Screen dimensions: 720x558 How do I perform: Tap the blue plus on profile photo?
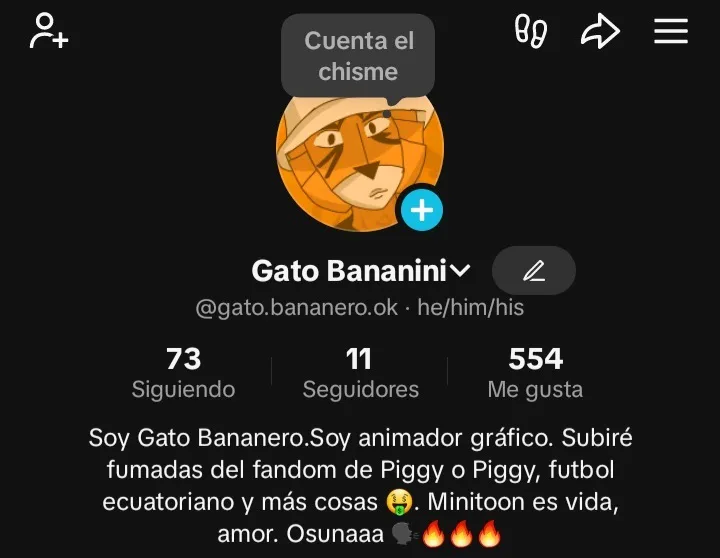click(x=422, y=210)
